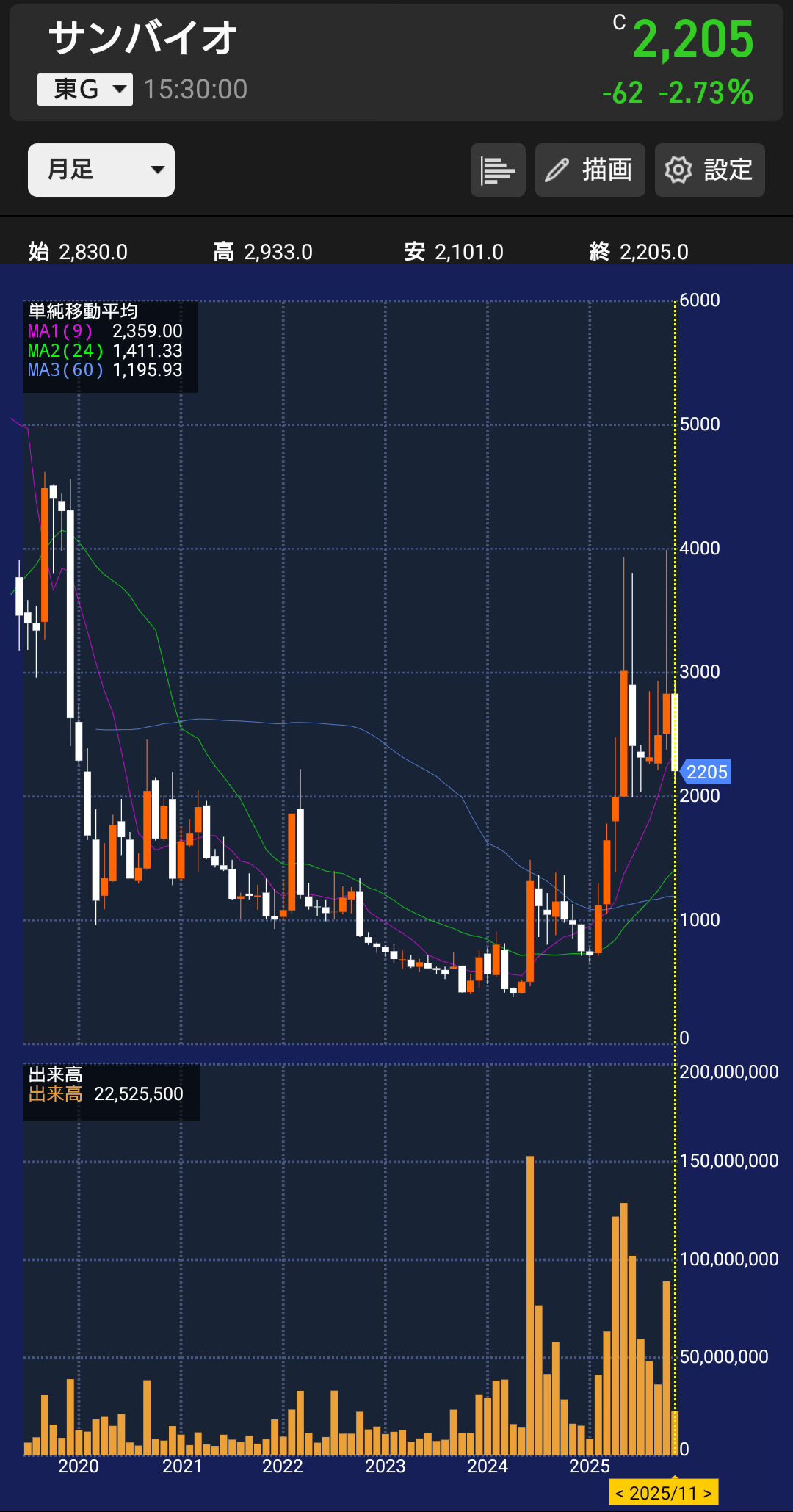Open the volume-by-price bars icon
The height and width of the screenshot is (1512, 793).
coord(498,170)
